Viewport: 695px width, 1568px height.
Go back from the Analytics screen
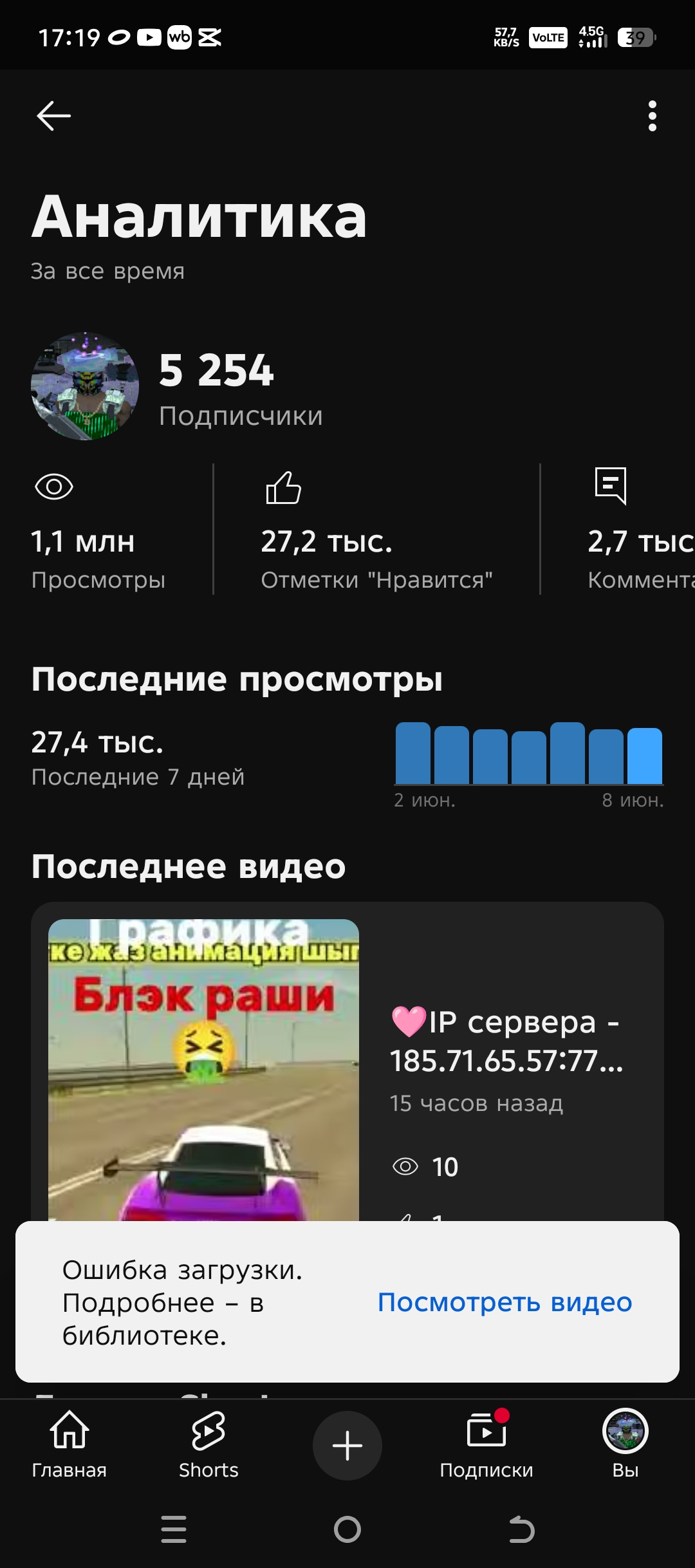53,117
